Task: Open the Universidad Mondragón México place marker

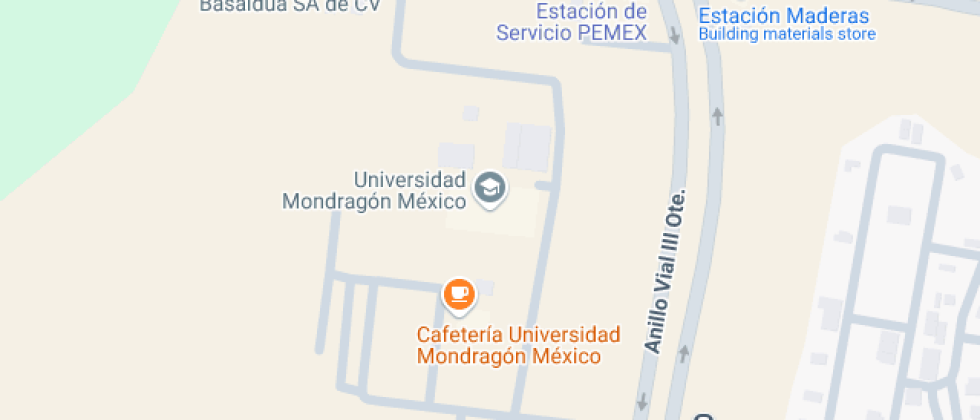Action: (x=489, y=188)
